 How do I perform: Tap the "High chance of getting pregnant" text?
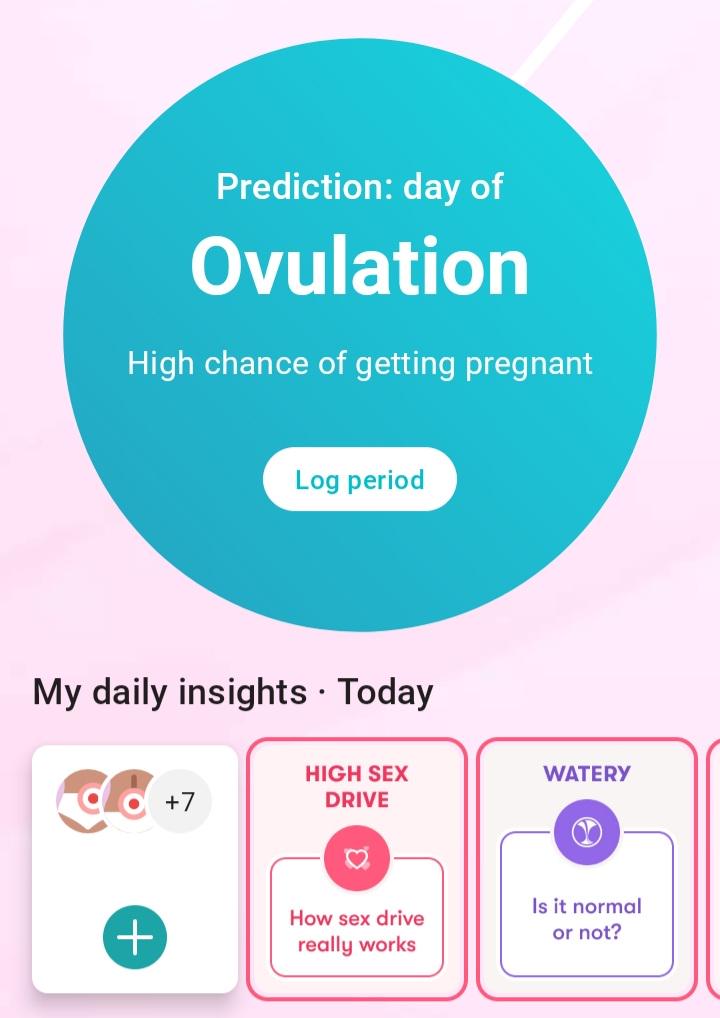point(359,363)
